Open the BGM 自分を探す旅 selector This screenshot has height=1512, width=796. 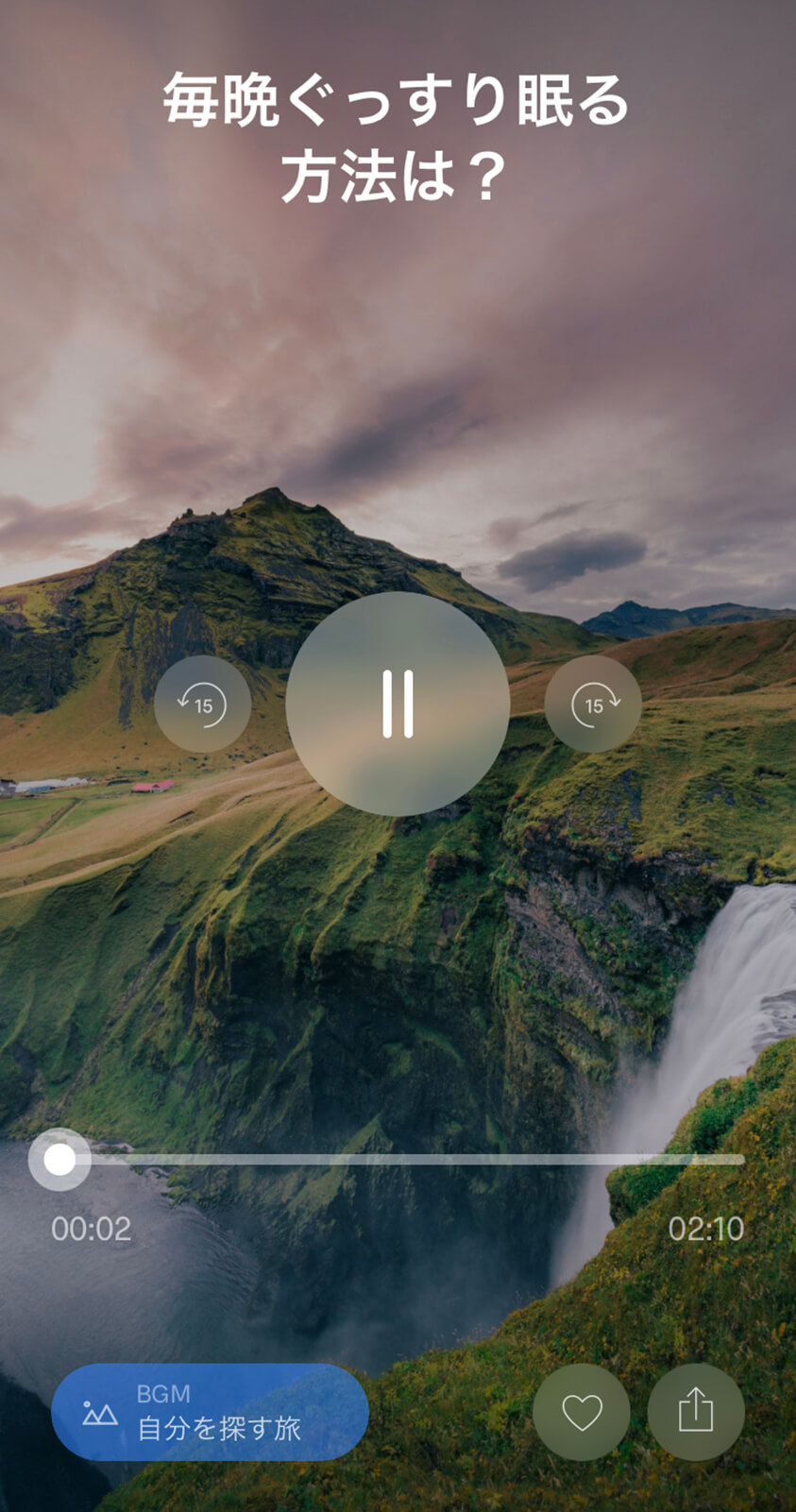[x=210, y=1412]
